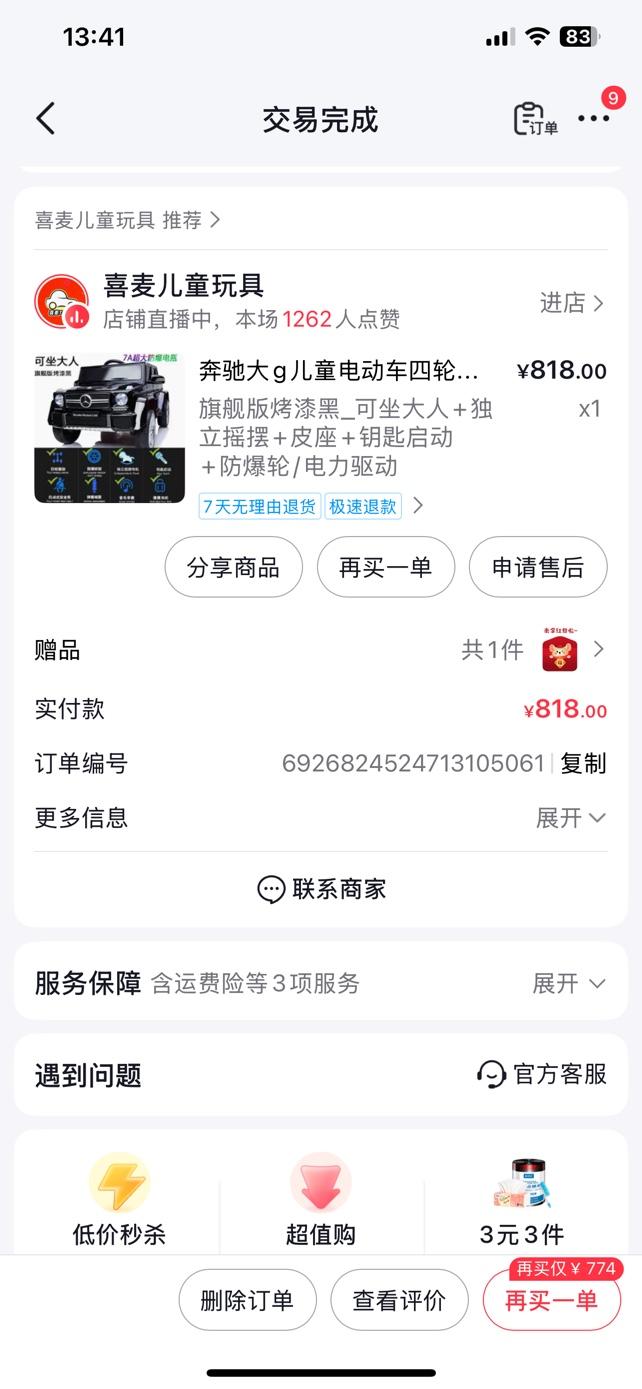Open the 赠品 gift row

click(x=321, y=651)
